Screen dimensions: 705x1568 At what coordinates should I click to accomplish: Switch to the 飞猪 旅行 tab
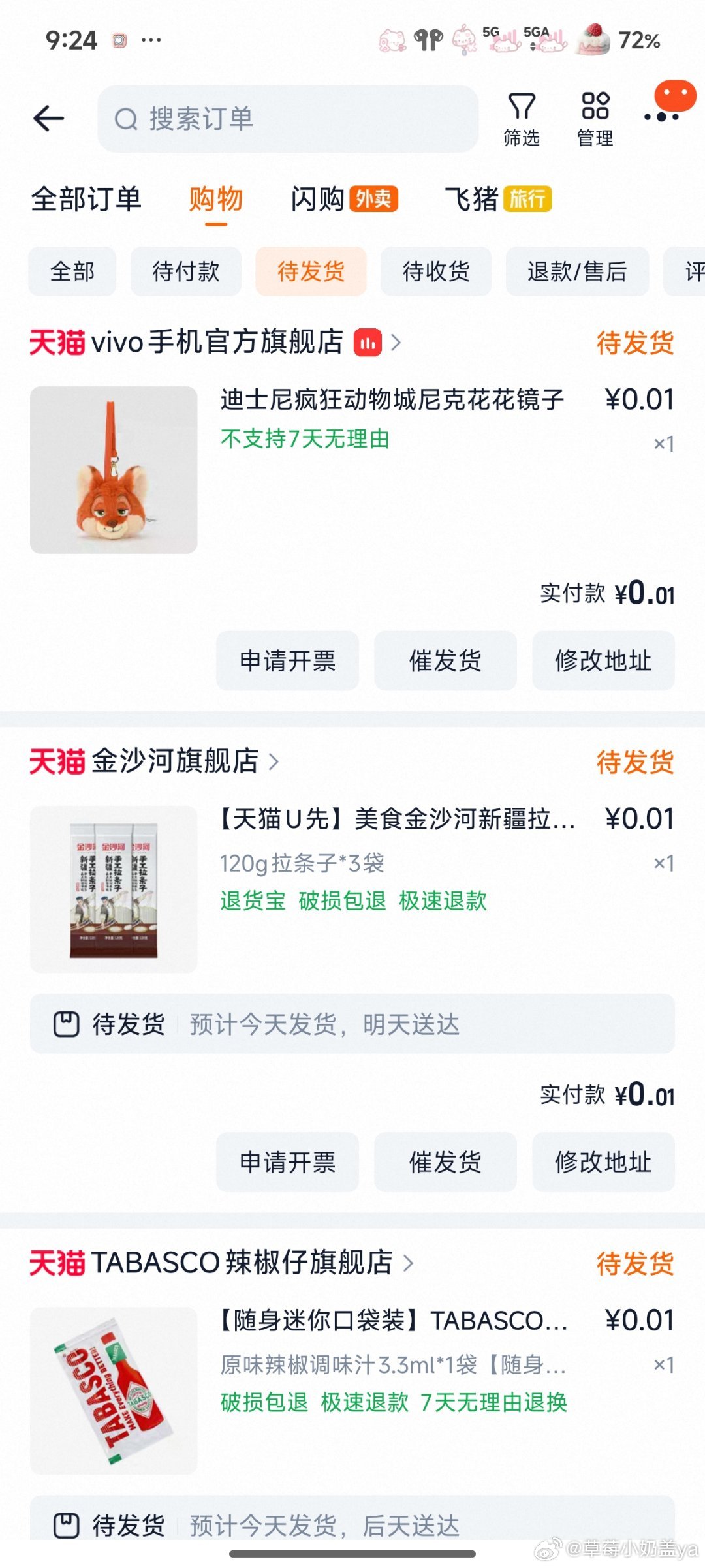click(x=497, y=199)
